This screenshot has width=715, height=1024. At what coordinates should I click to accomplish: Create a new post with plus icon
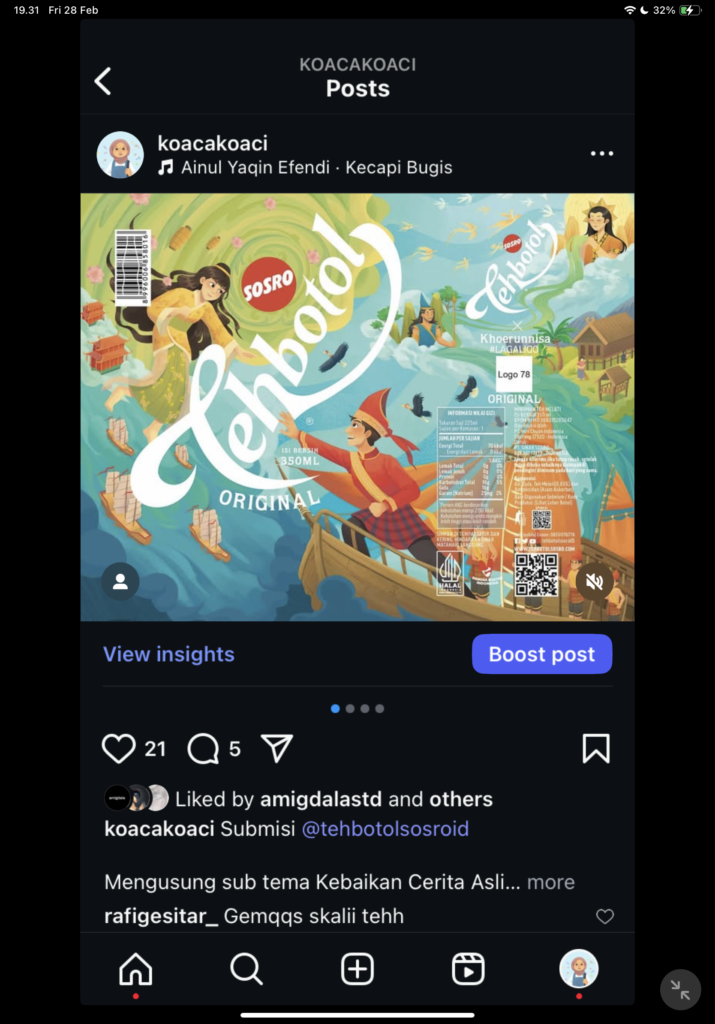(357, 968)
